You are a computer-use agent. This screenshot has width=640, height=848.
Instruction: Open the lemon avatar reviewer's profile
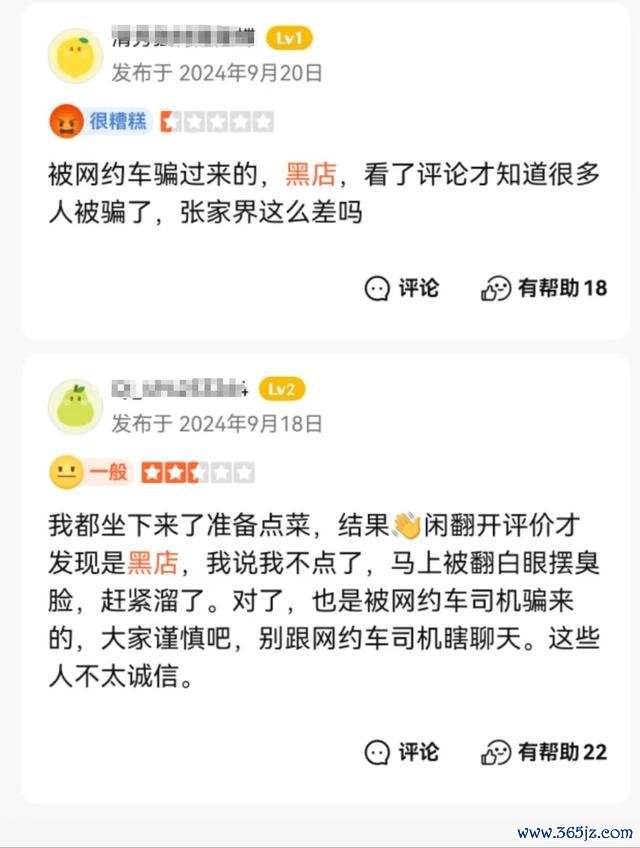(76, 55)
